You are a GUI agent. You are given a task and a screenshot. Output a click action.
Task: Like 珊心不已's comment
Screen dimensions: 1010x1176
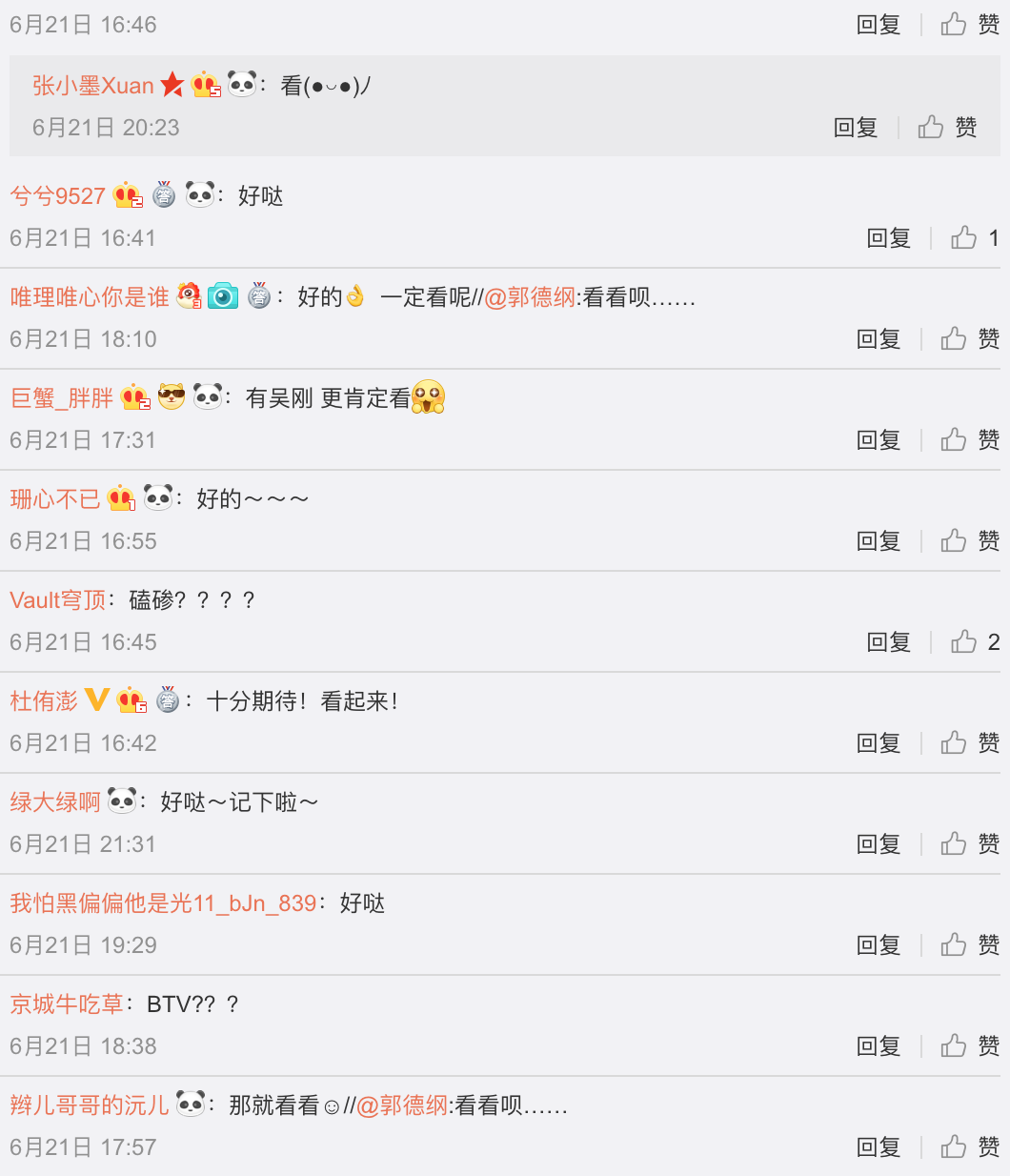(x=969, y=541)
